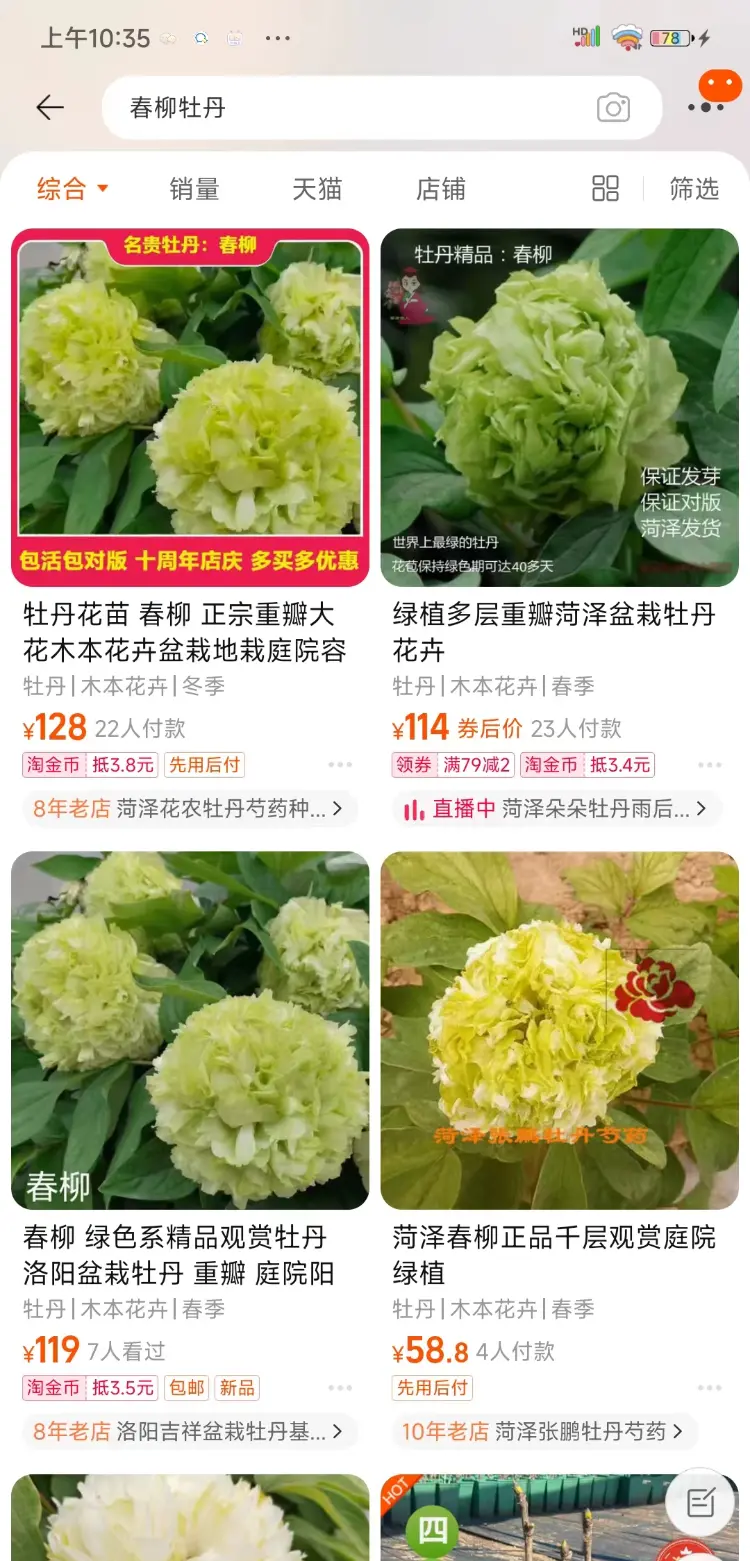The image size is (750, 1561).
Task: Go back using the arrow icon
Action: pyautogui.click(x=49, y=108)
